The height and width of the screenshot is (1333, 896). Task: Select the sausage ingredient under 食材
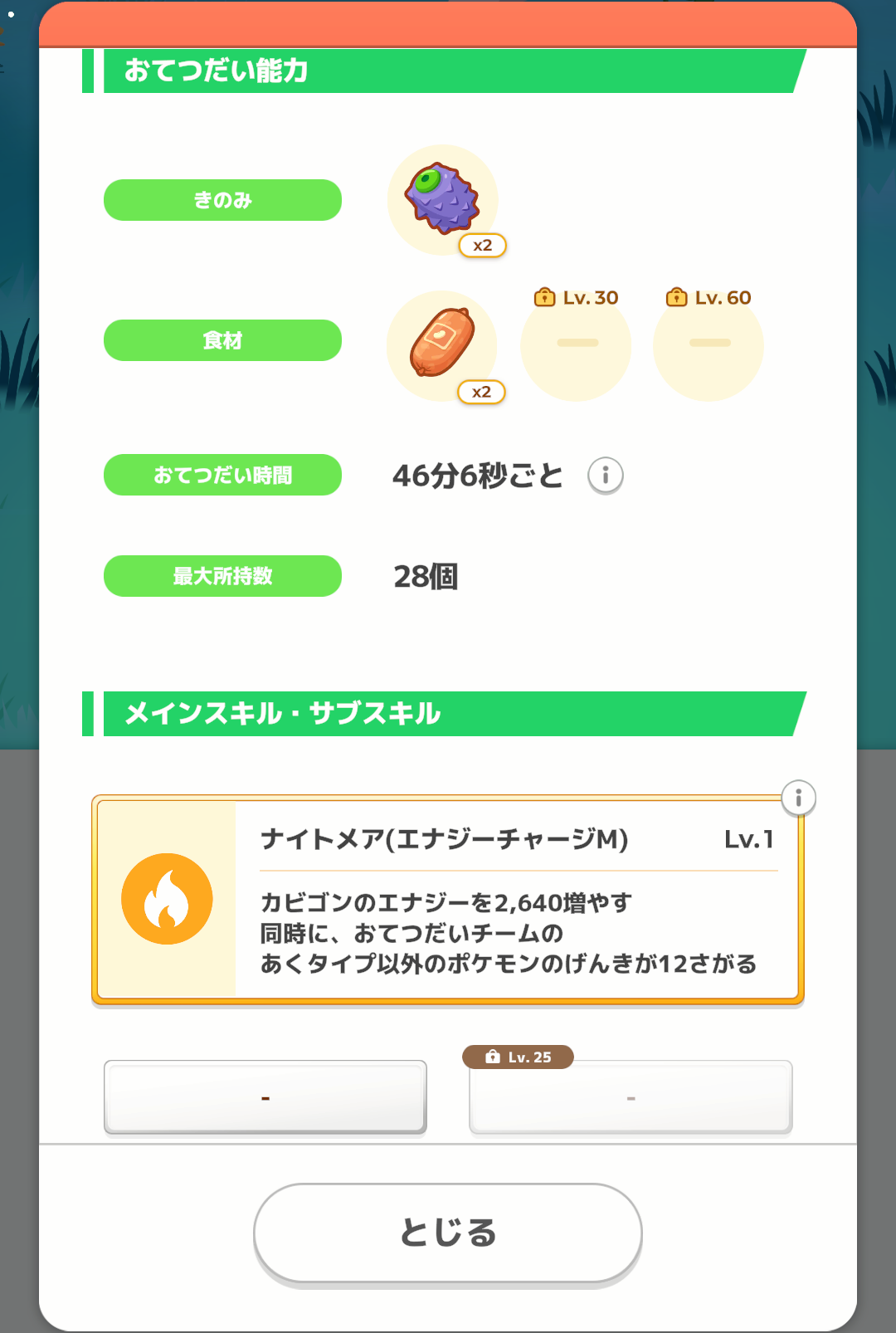tap(442, 344)
